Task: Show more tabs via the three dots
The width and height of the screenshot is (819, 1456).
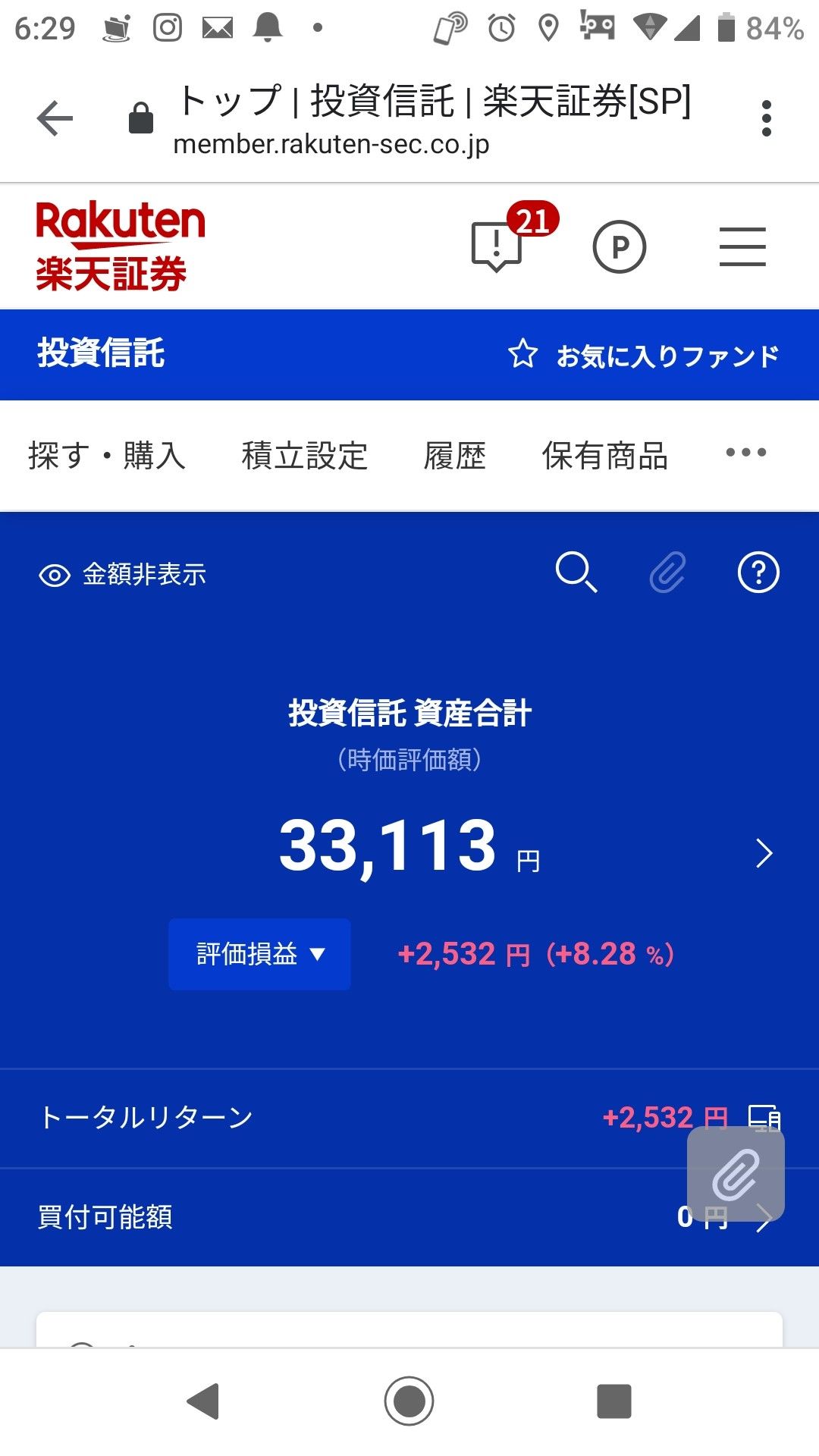Action: pos(745,453)
